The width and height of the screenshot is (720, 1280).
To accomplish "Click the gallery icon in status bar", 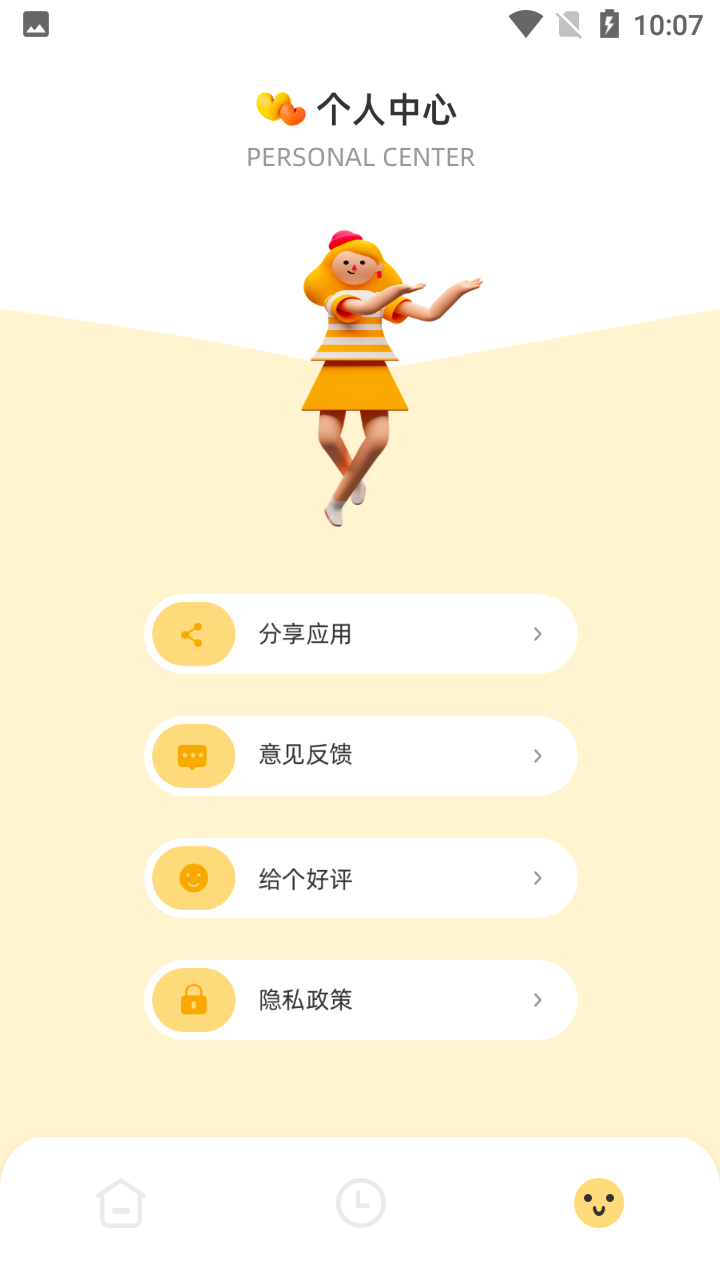I will pos(36,23).
